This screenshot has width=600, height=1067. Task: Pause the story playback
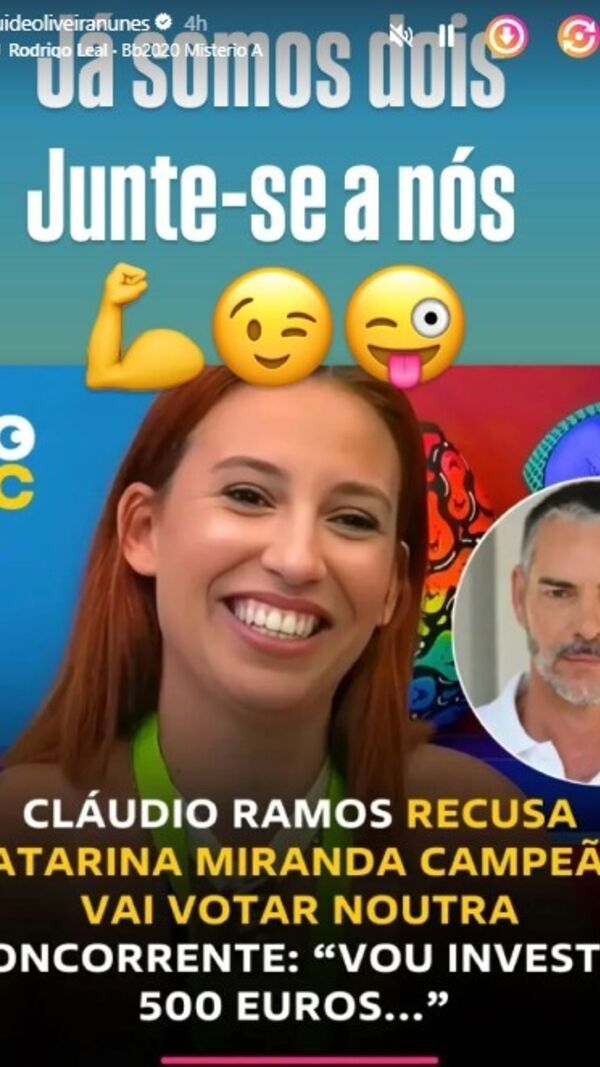446,36
